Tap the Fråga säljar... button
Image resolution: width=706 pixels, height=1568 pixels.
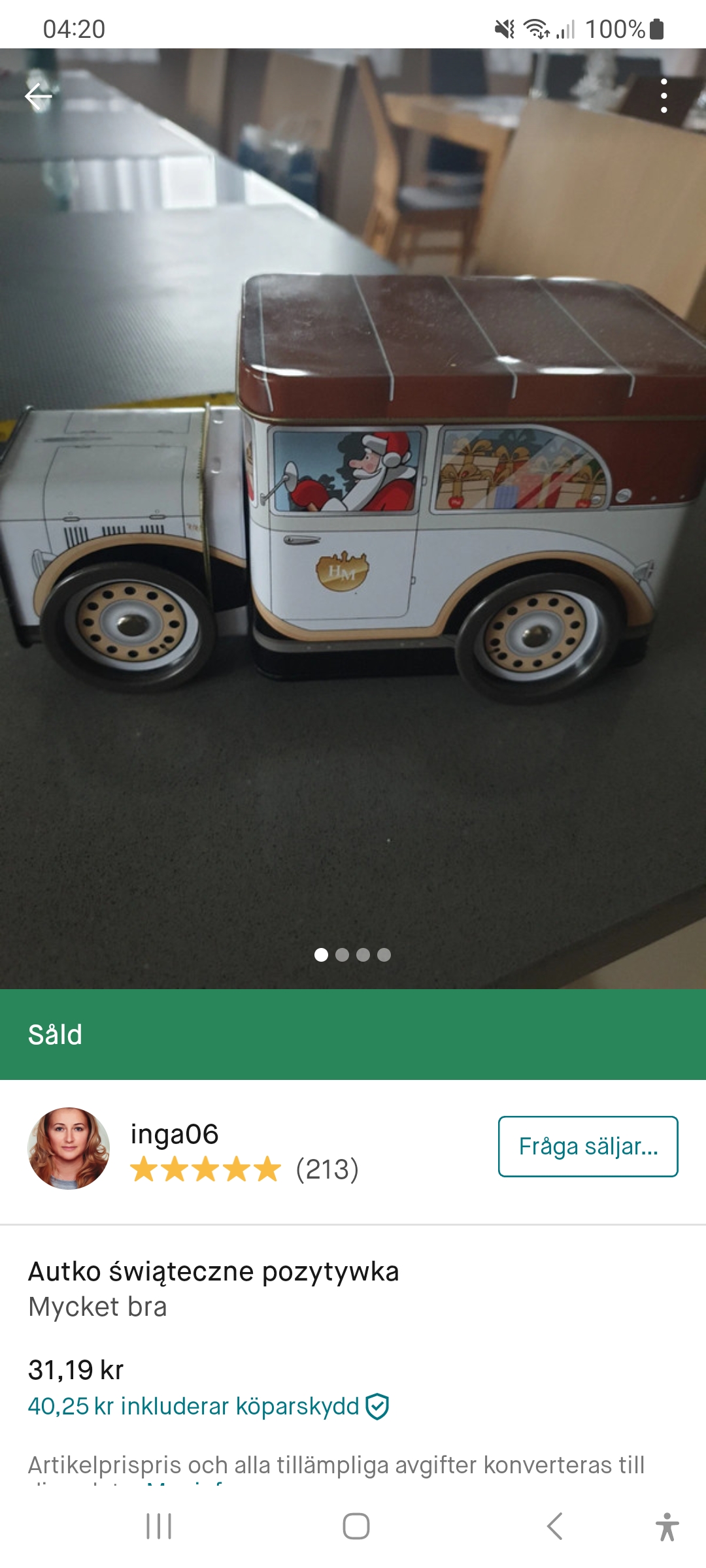click(588, 1147)
